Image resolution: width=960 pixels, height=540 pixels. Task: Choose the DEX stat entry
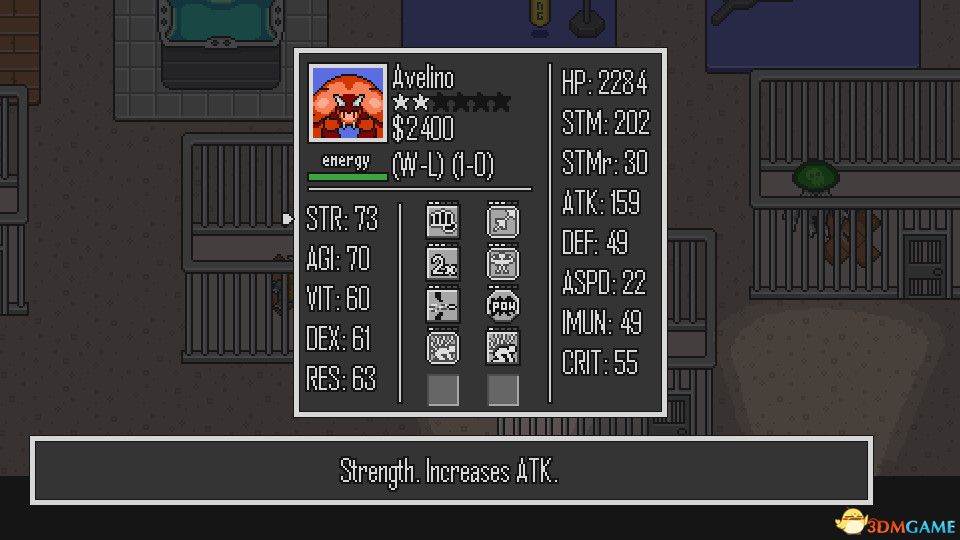(339, 339)
